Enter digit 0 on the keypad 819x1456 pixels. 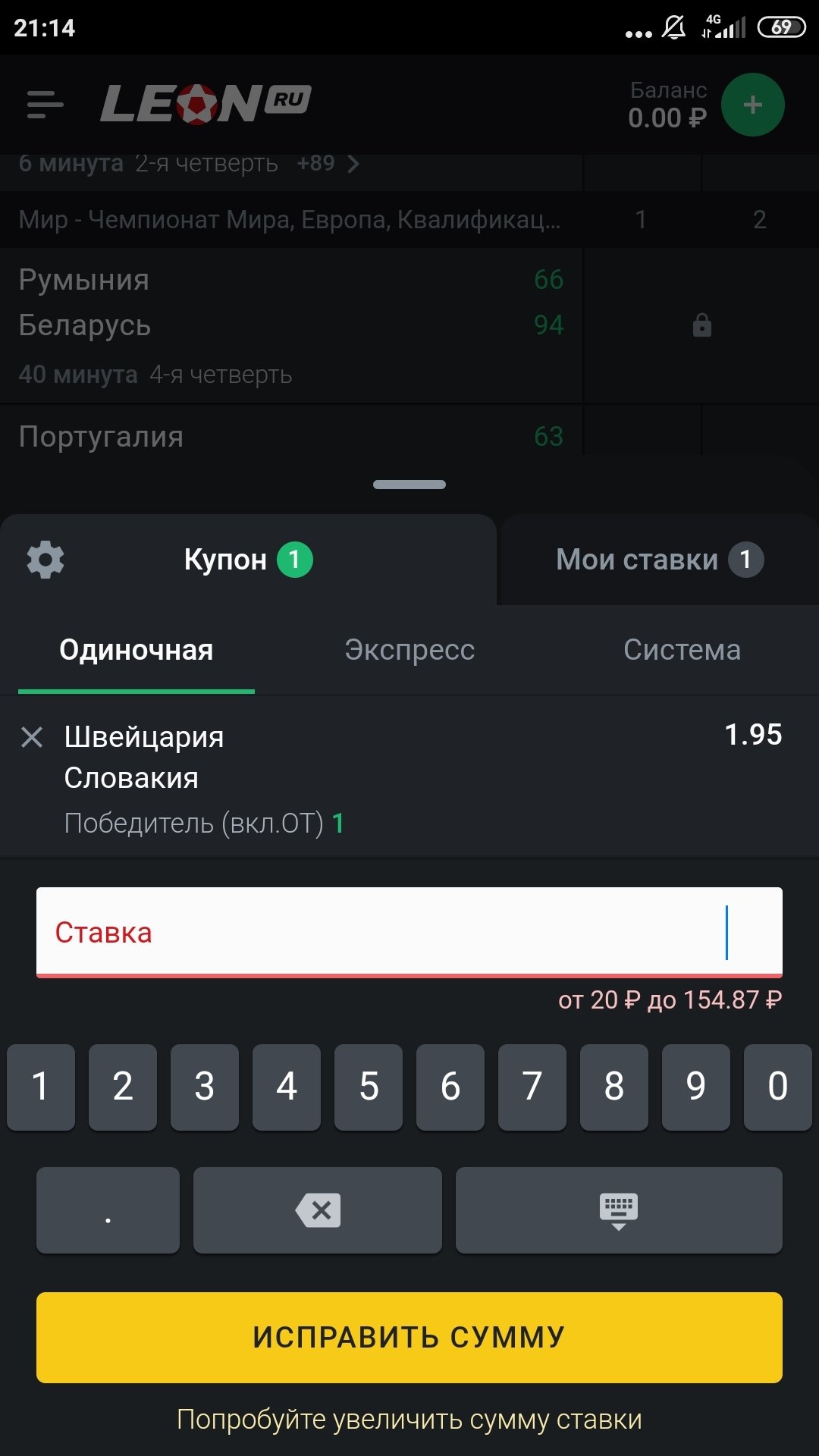(x=777, y=1087)
